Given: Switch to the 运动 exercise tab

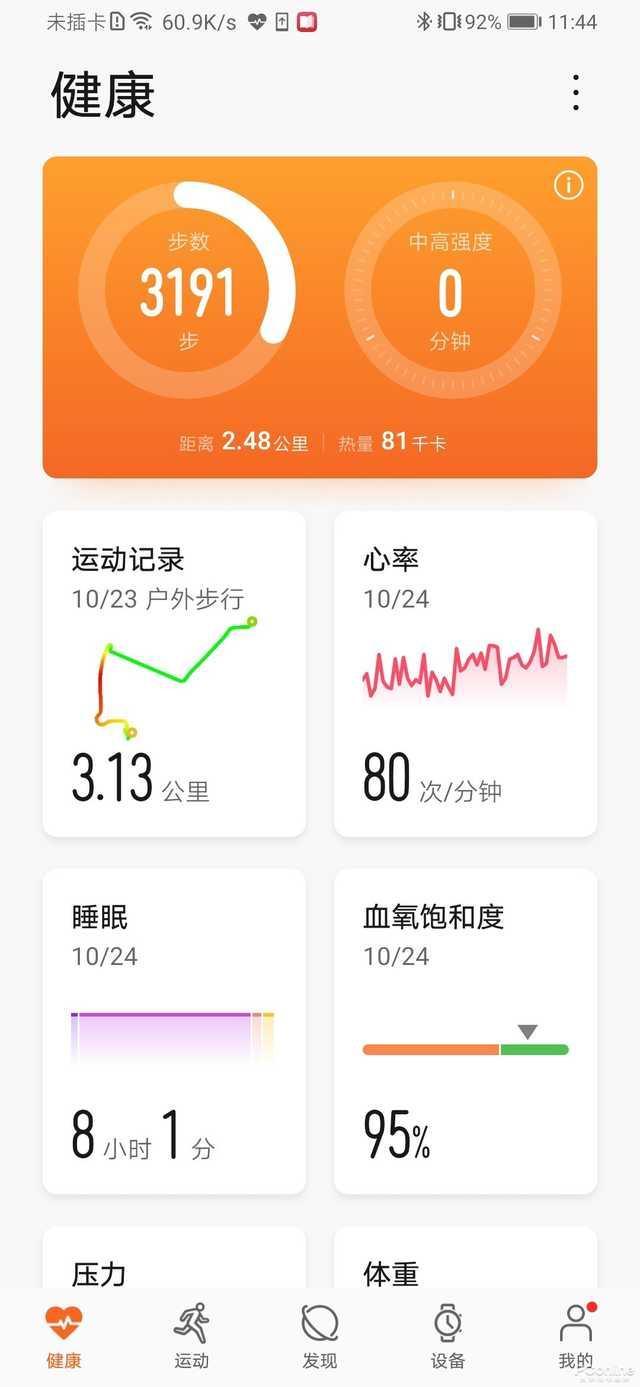Looking at the screenshot, I should pos(192,1336).
